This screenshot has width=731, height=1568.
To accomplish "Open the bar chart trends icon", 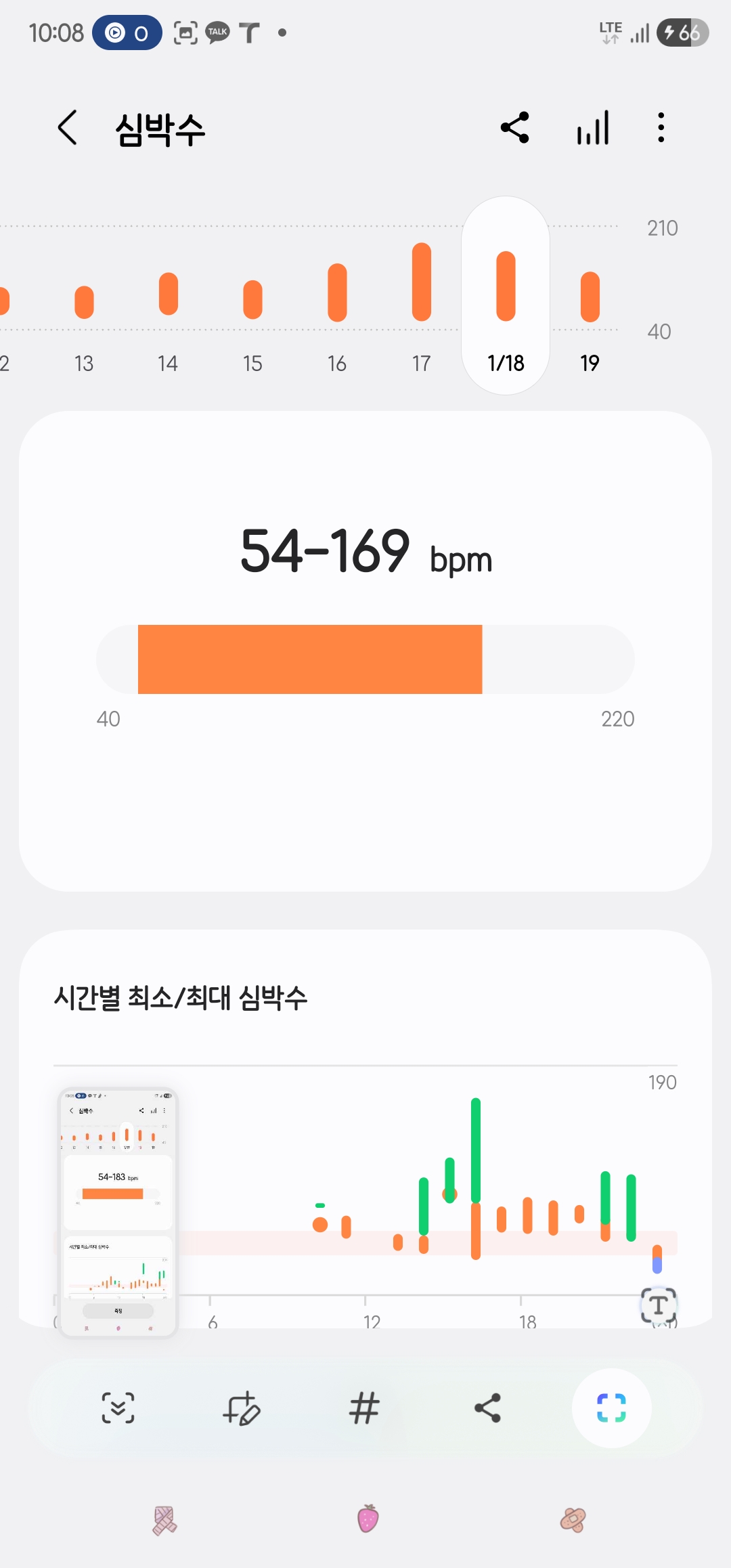I will (593, 128).
